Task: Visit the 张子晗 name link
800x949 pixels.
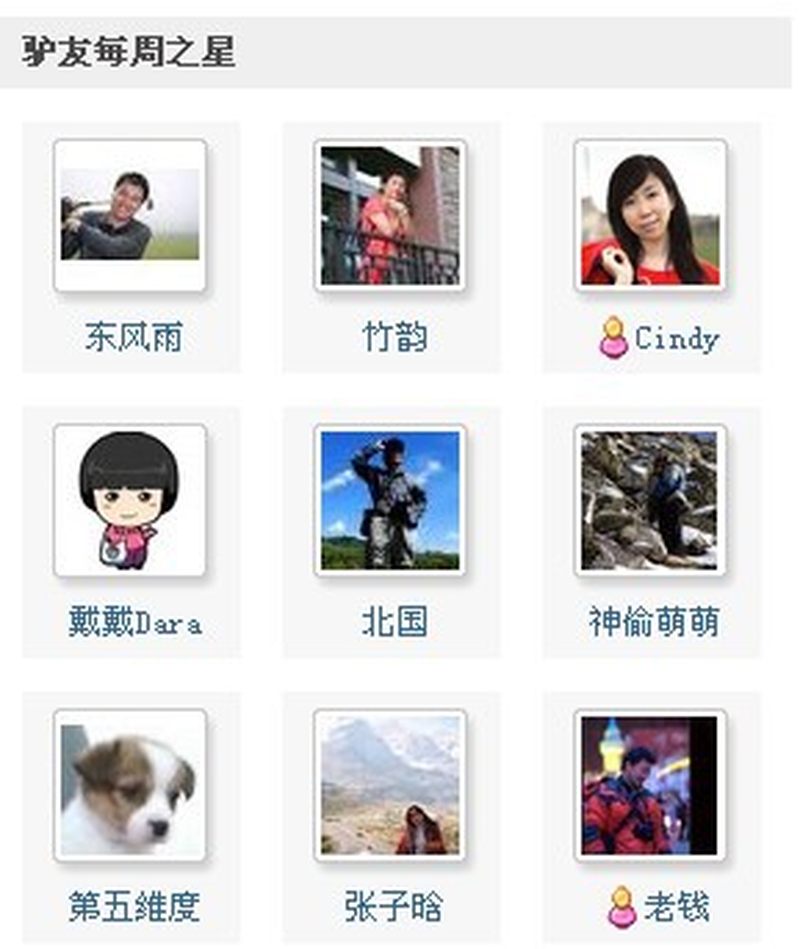Action: [393, 907]
